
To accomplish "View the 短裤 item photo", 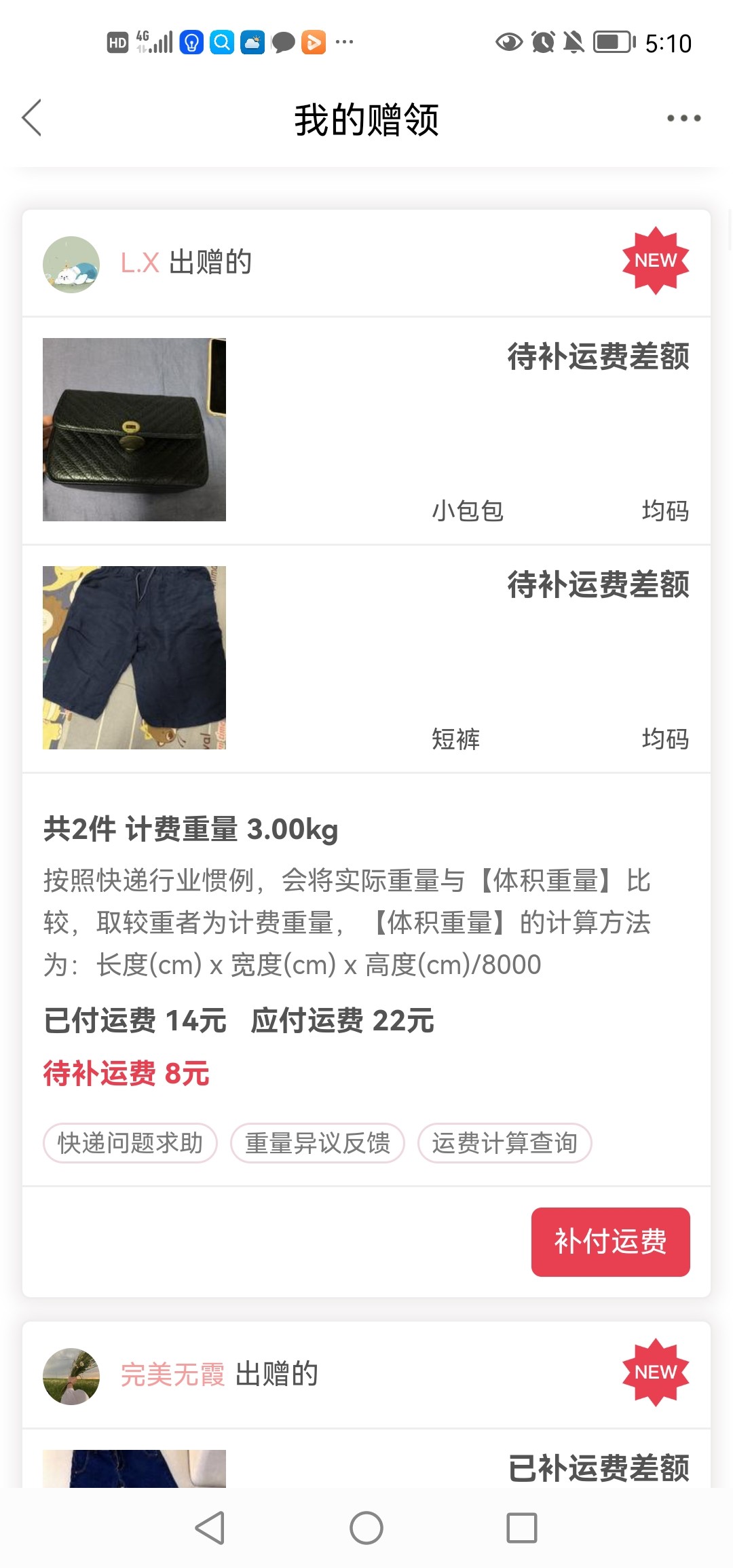I will 134,658.
